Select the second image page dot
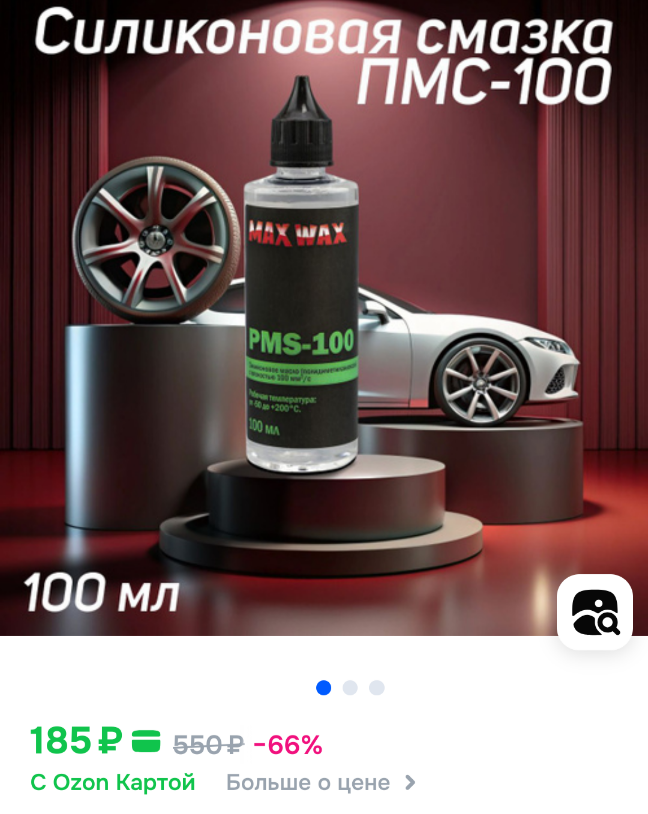 click(350, 688)
